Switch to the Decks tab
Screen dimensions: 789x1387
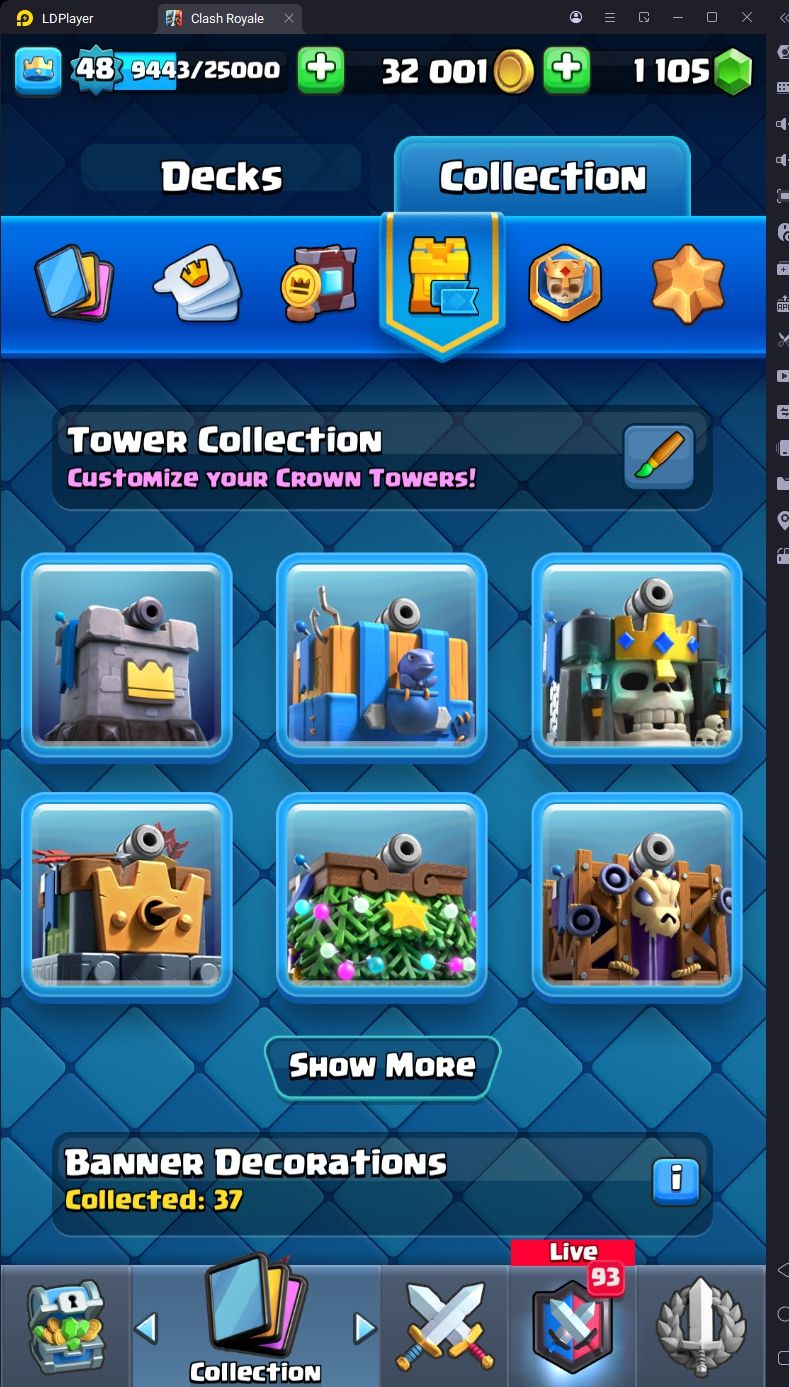[221, 177]
